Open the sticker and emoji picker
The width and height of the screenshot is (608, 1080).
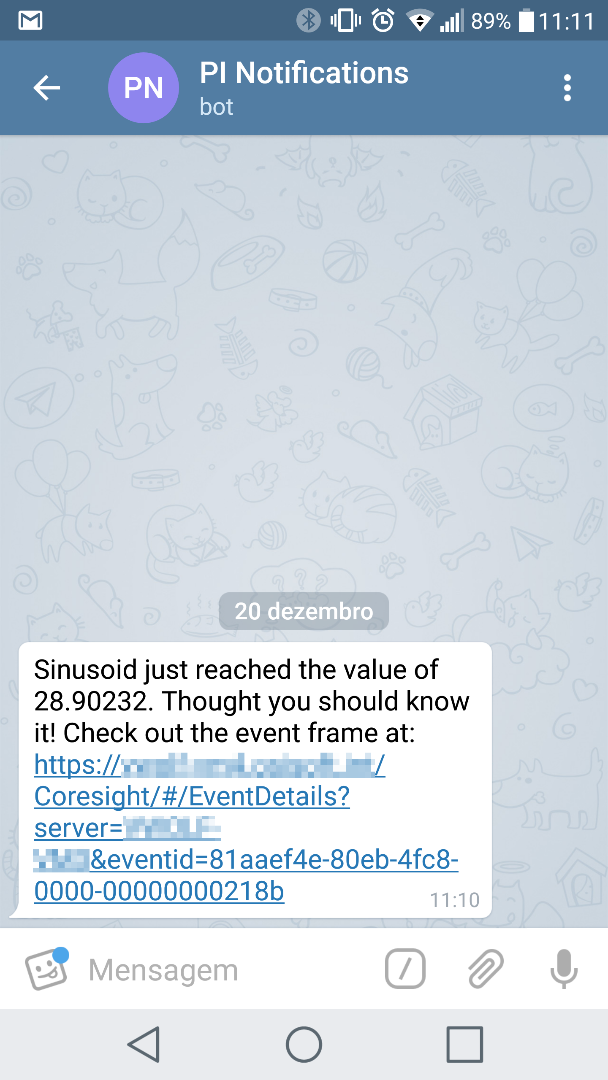(x=47, y=969)
